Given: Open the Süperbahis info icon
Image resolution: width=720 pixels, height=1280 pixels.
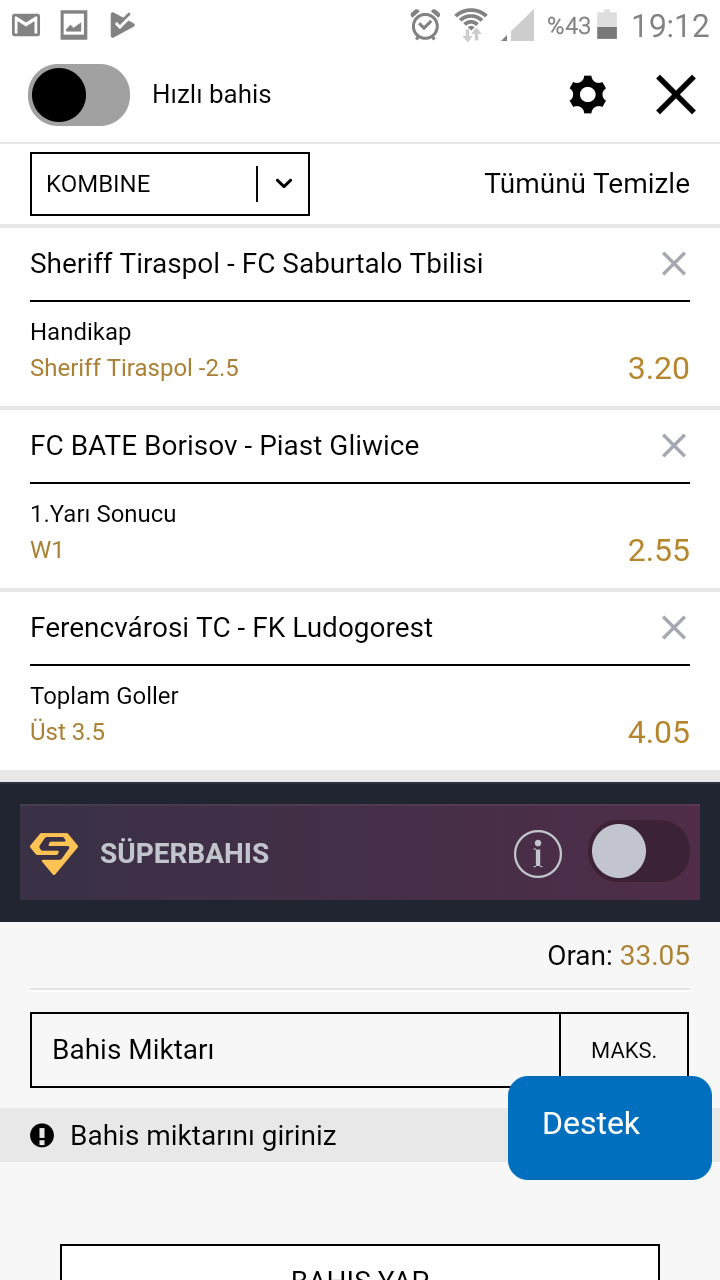Looking at the screenshot, I should (x=538, y=853).
